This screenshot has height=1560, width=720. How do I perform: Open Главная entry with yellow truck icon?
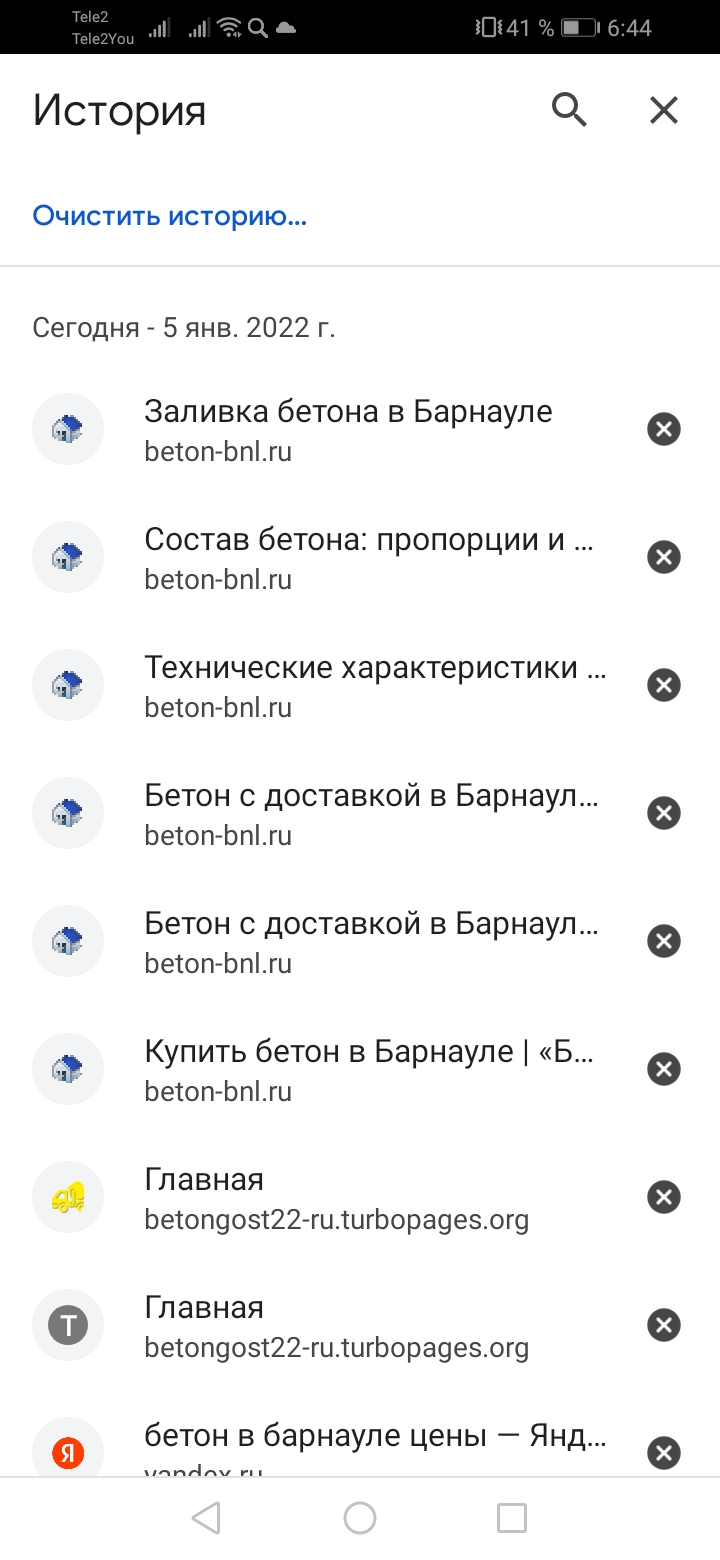pyautogui.click(x=336, y=1197)
